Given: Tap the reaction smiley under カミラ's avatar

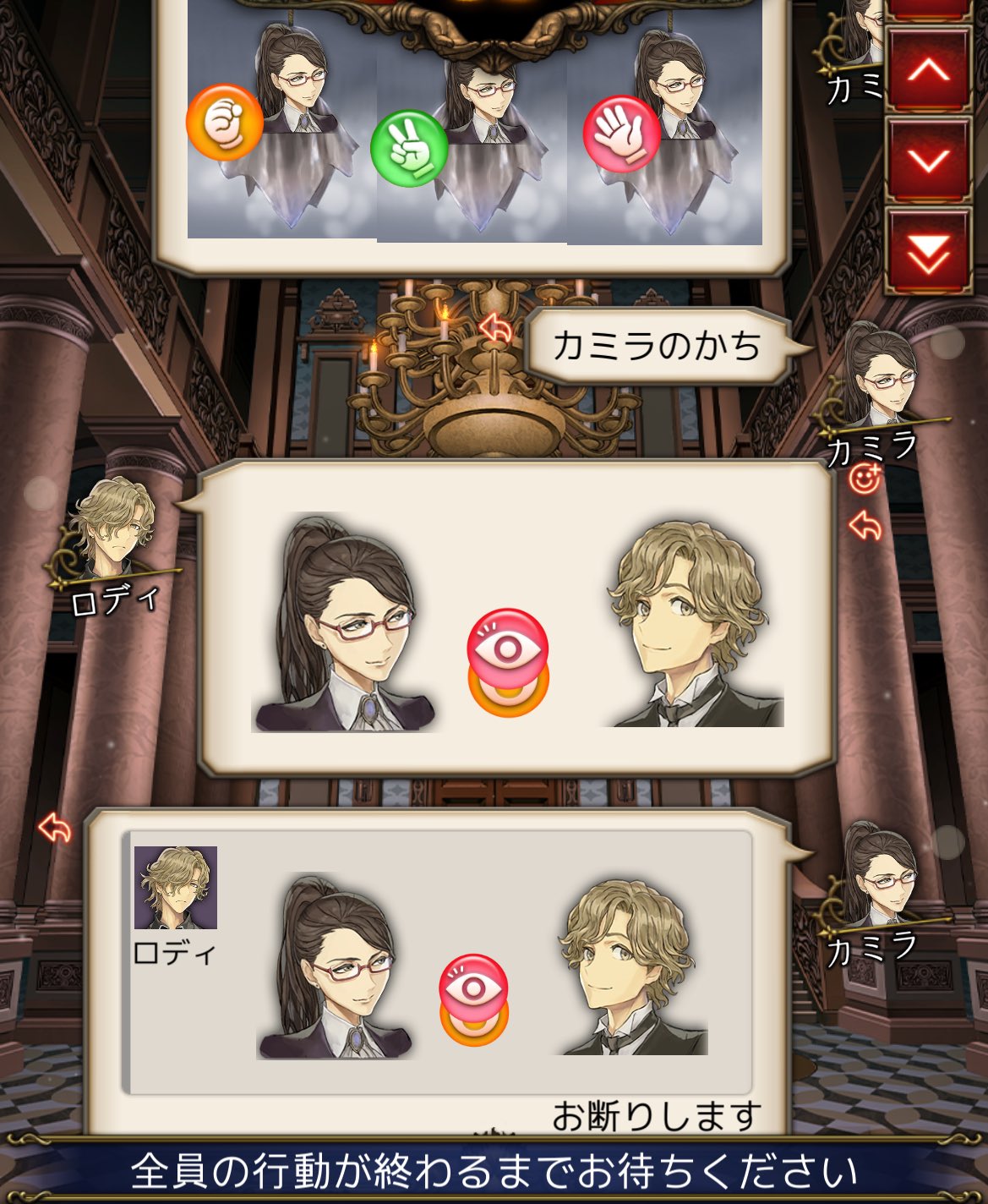Looking at the screenshot, I should pyautogui.click(x=865, y=479).
